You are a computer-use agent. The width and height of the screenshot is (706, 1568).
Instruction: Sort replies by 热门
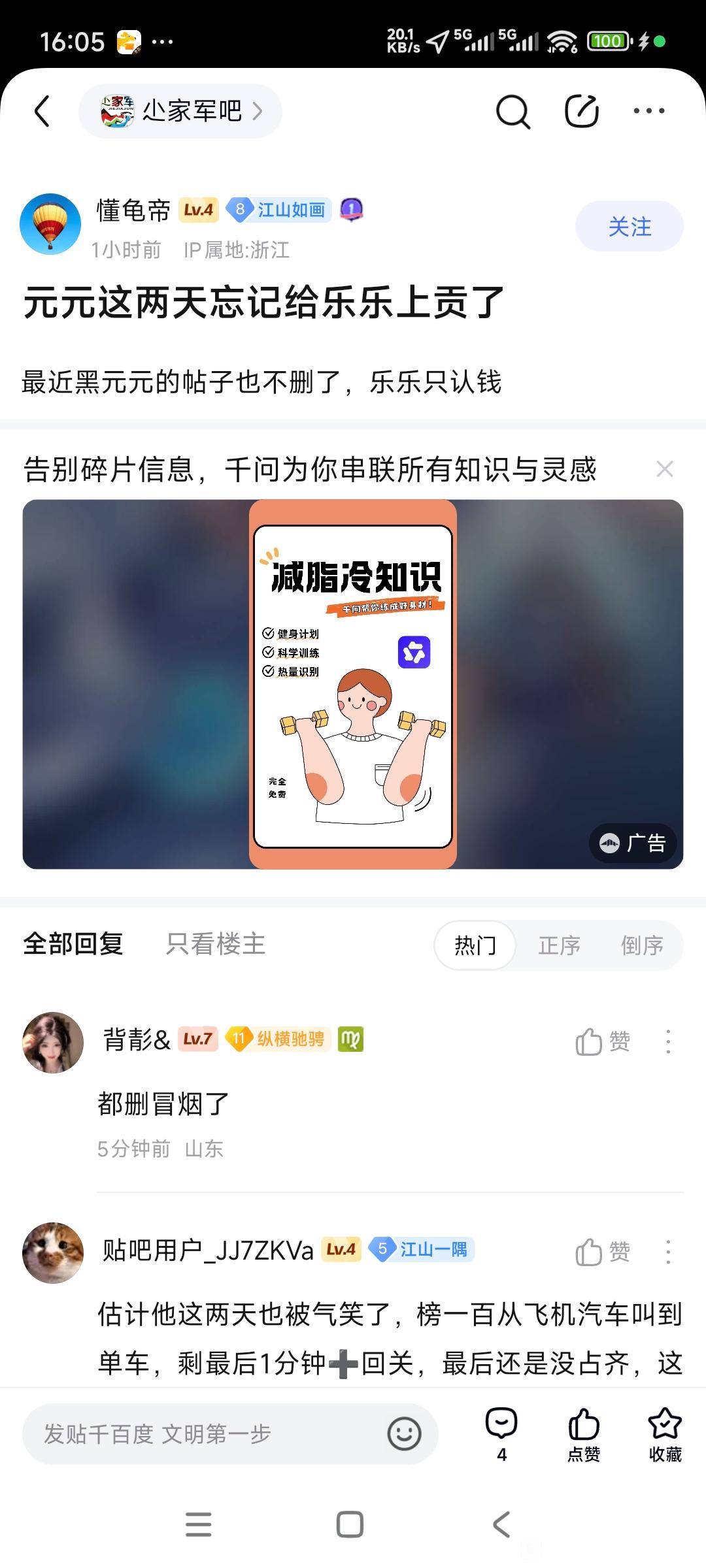pos(475,945)
